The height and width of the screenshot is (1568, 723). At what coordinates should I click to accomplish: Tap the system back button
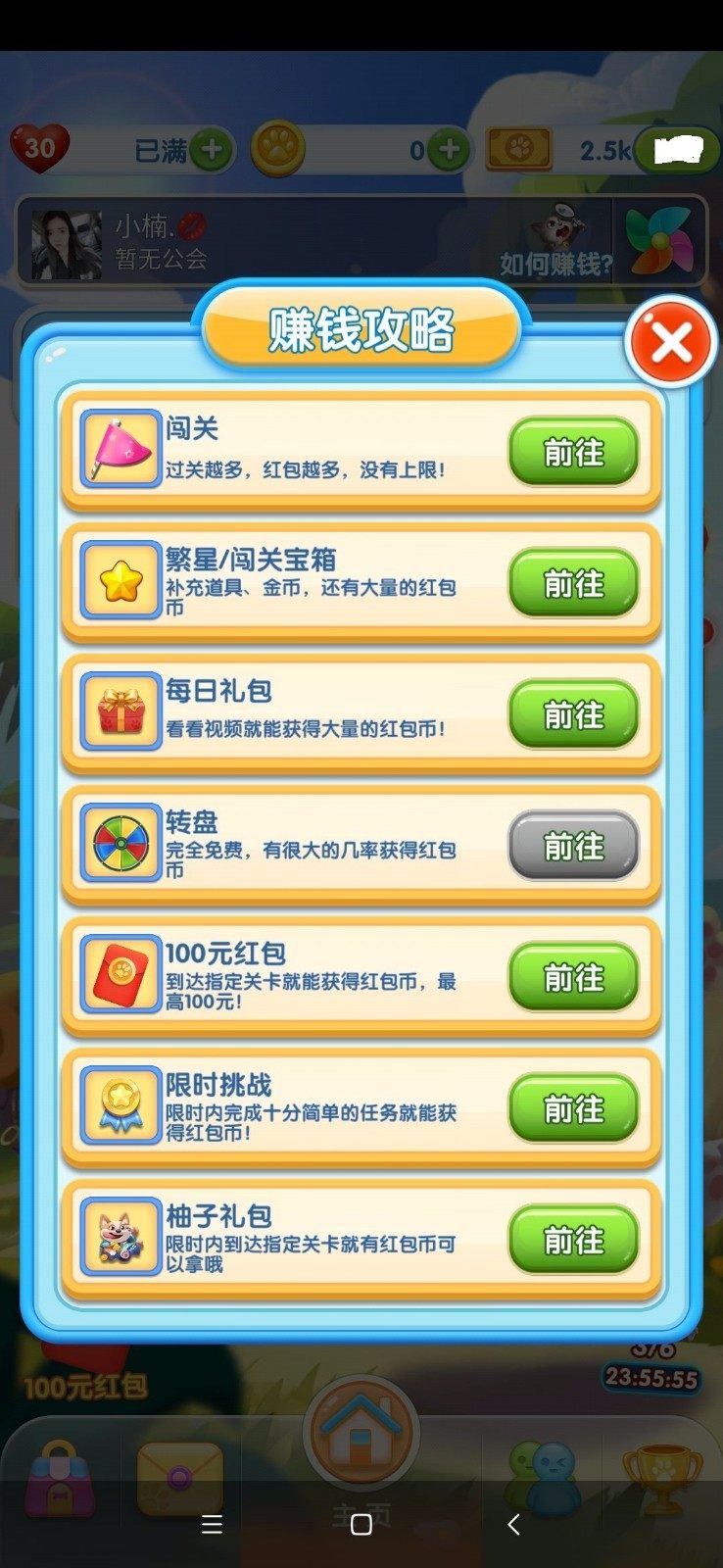click(512, 1524)
